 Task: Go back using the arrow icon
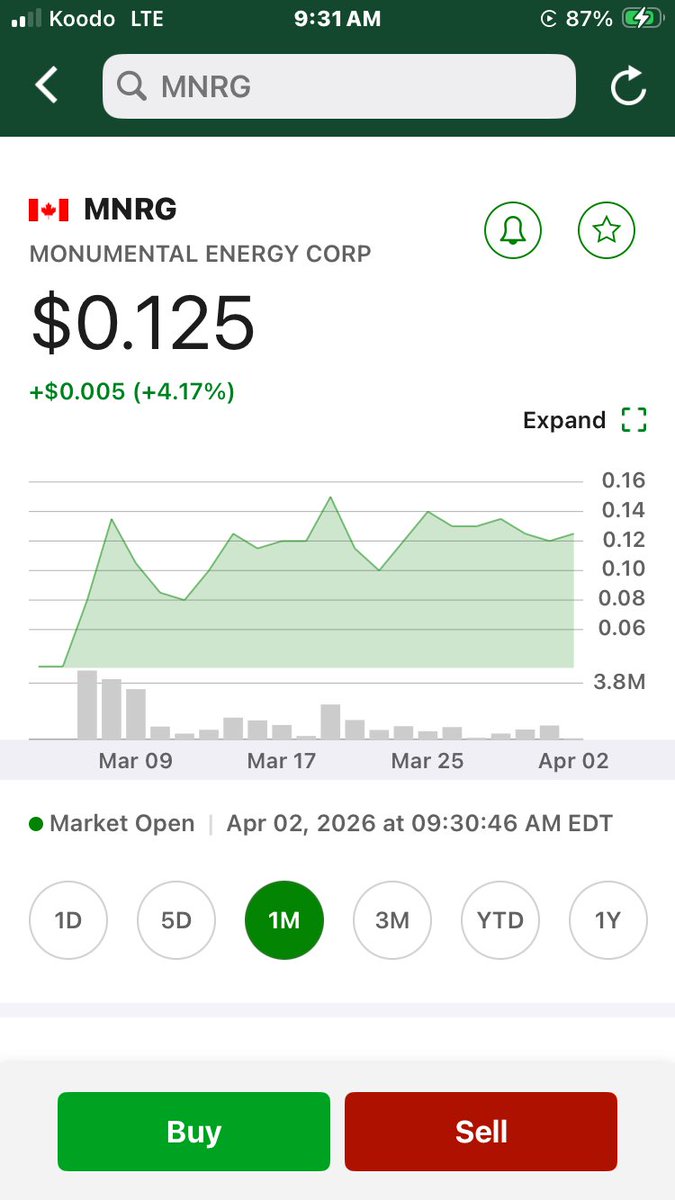click(x=47, y=86)
